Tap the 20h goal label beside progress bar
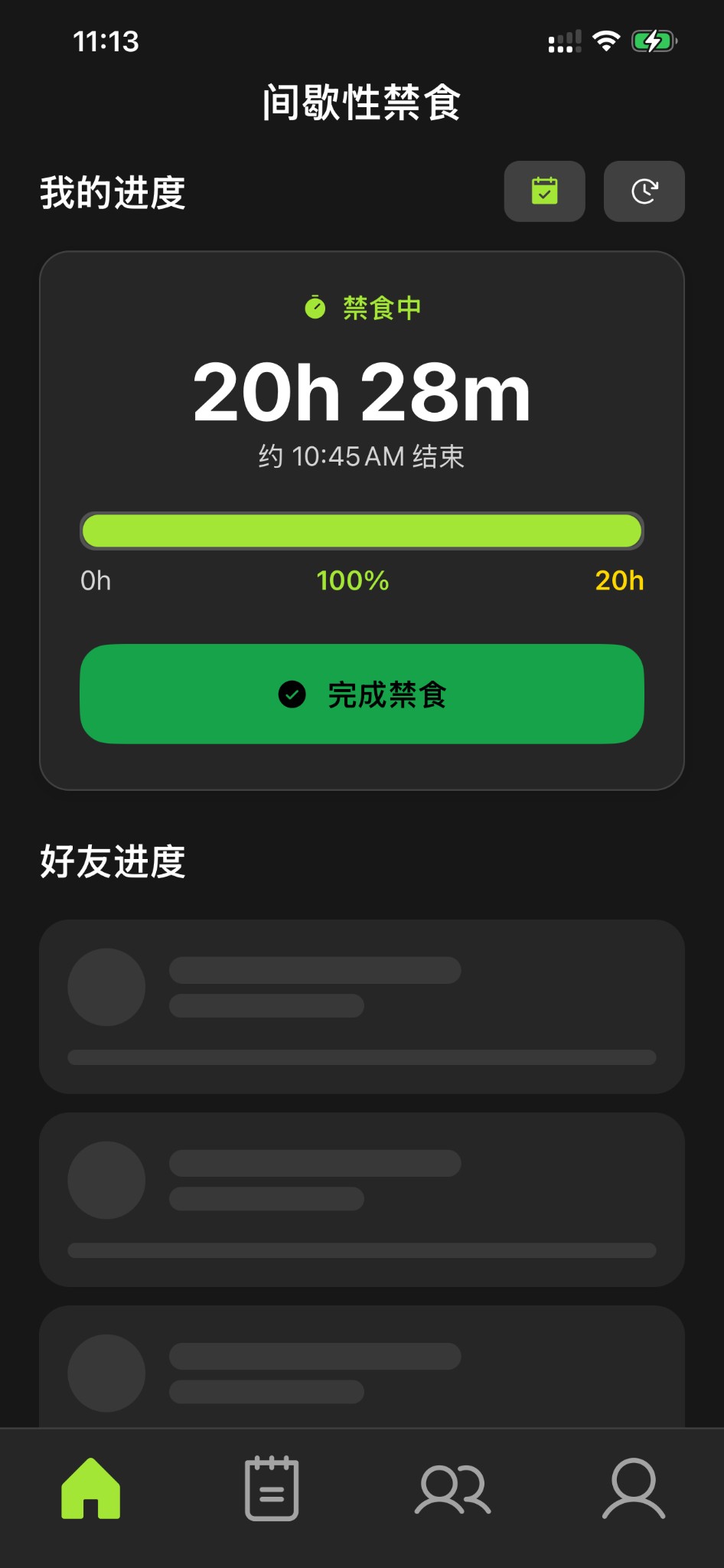Screen dimensions: 724x1568 (x=621, y=580)
